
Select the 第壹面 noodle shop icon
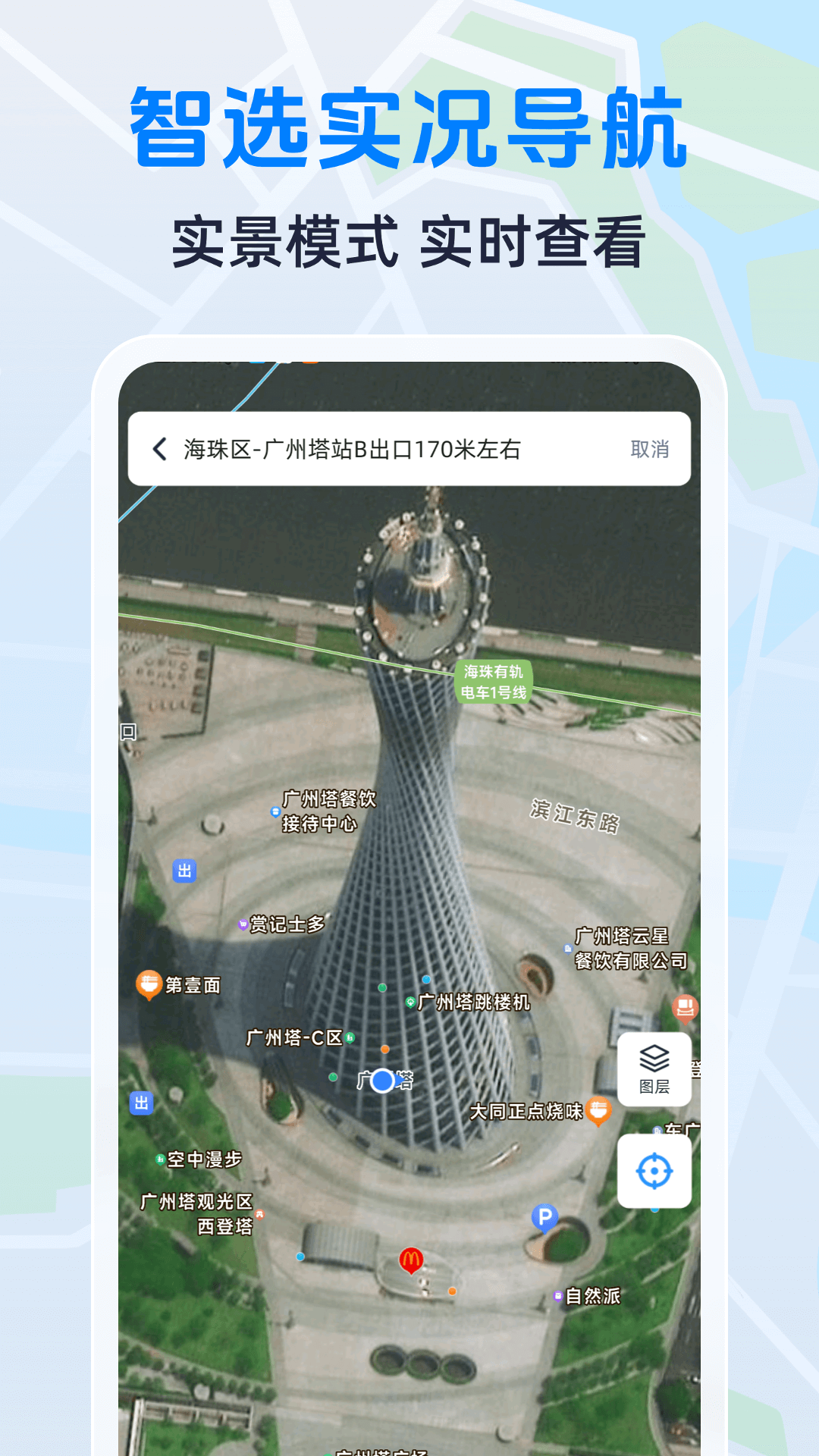coord(149,984)
